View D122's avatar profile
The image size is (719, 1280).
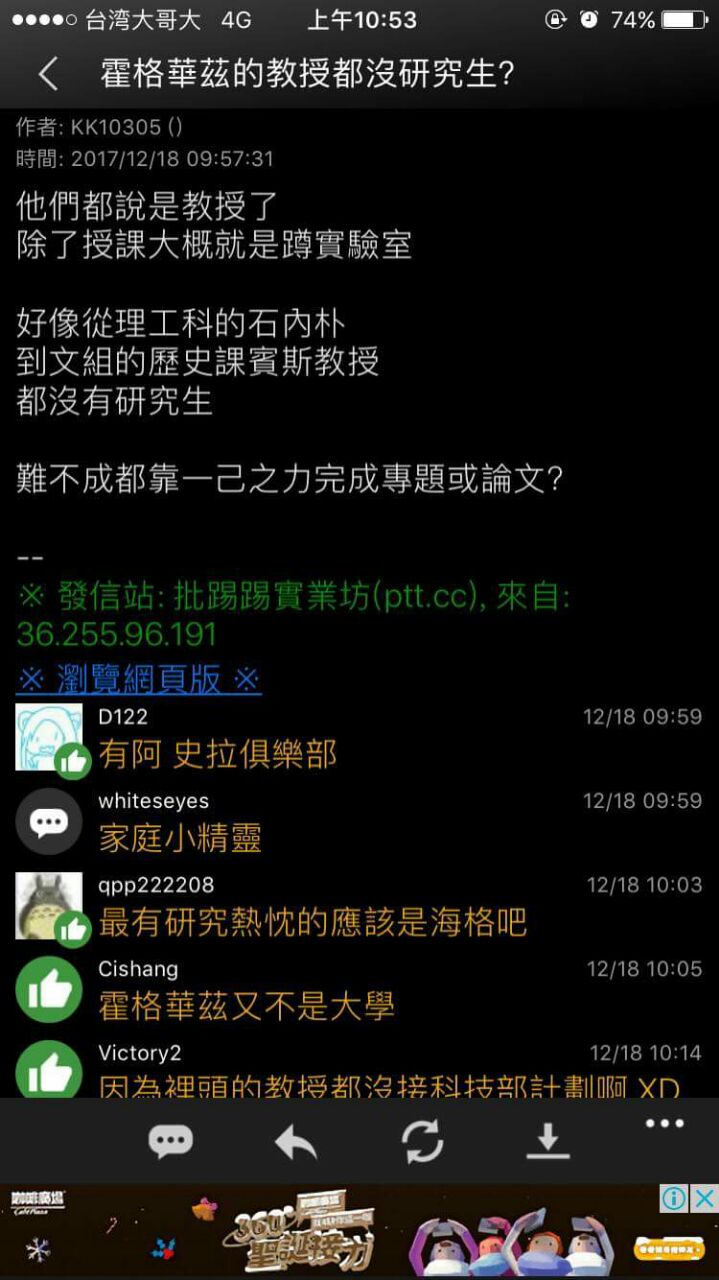48,737
